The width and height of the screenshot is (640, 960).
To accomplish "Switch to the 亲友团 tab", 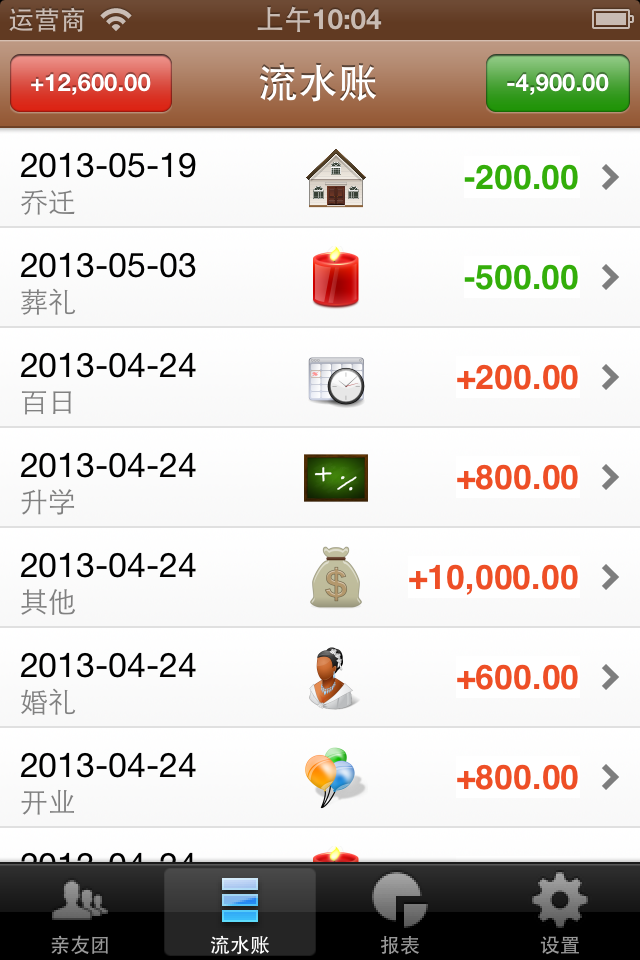I will coord(80,912).
